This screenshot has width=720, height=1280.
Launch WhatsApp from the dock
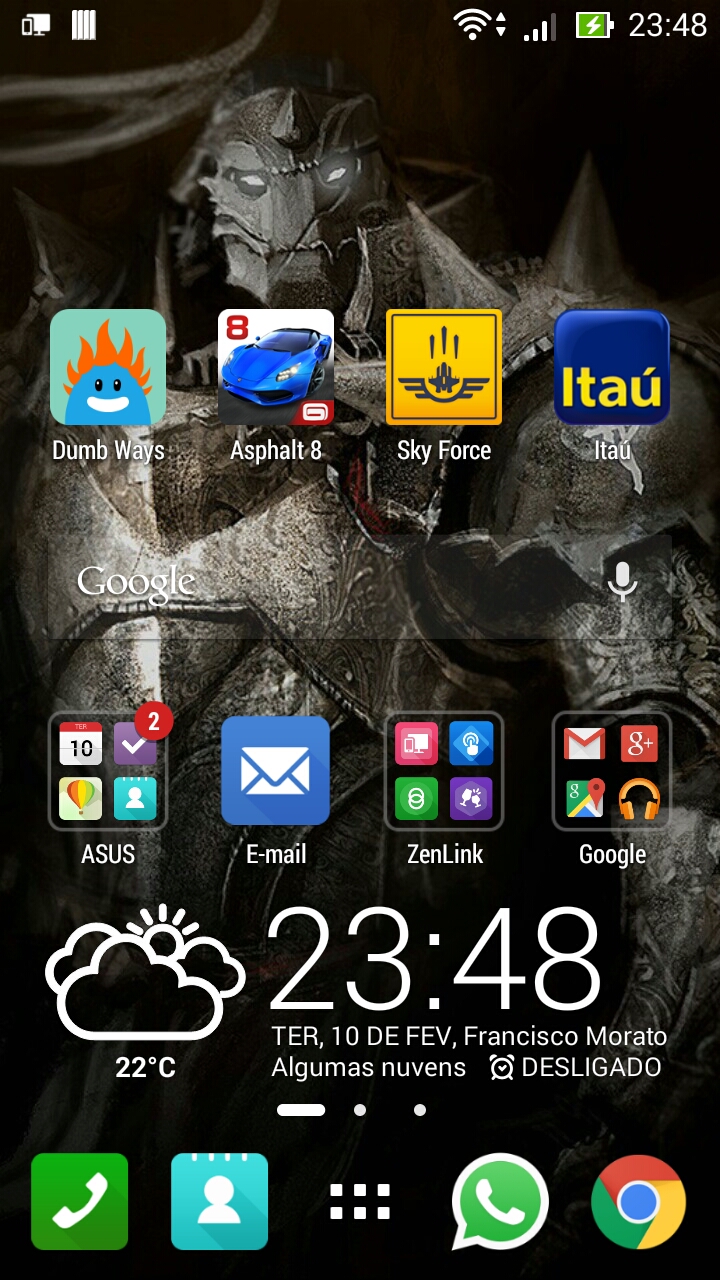tap(500, 1201)
